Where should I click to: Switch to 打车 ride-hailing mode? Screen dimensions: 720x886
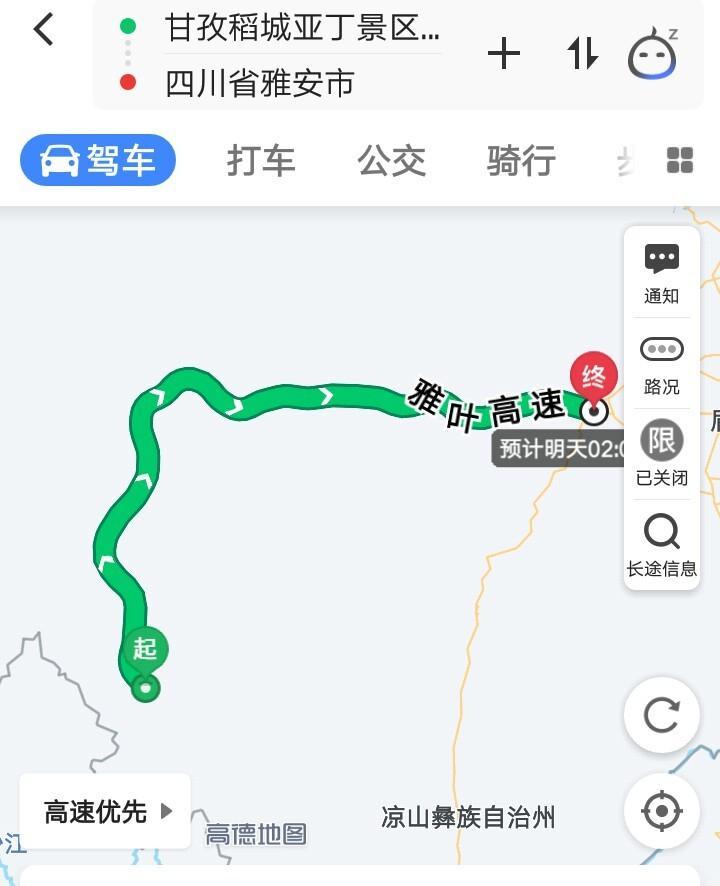pos(263,160)
